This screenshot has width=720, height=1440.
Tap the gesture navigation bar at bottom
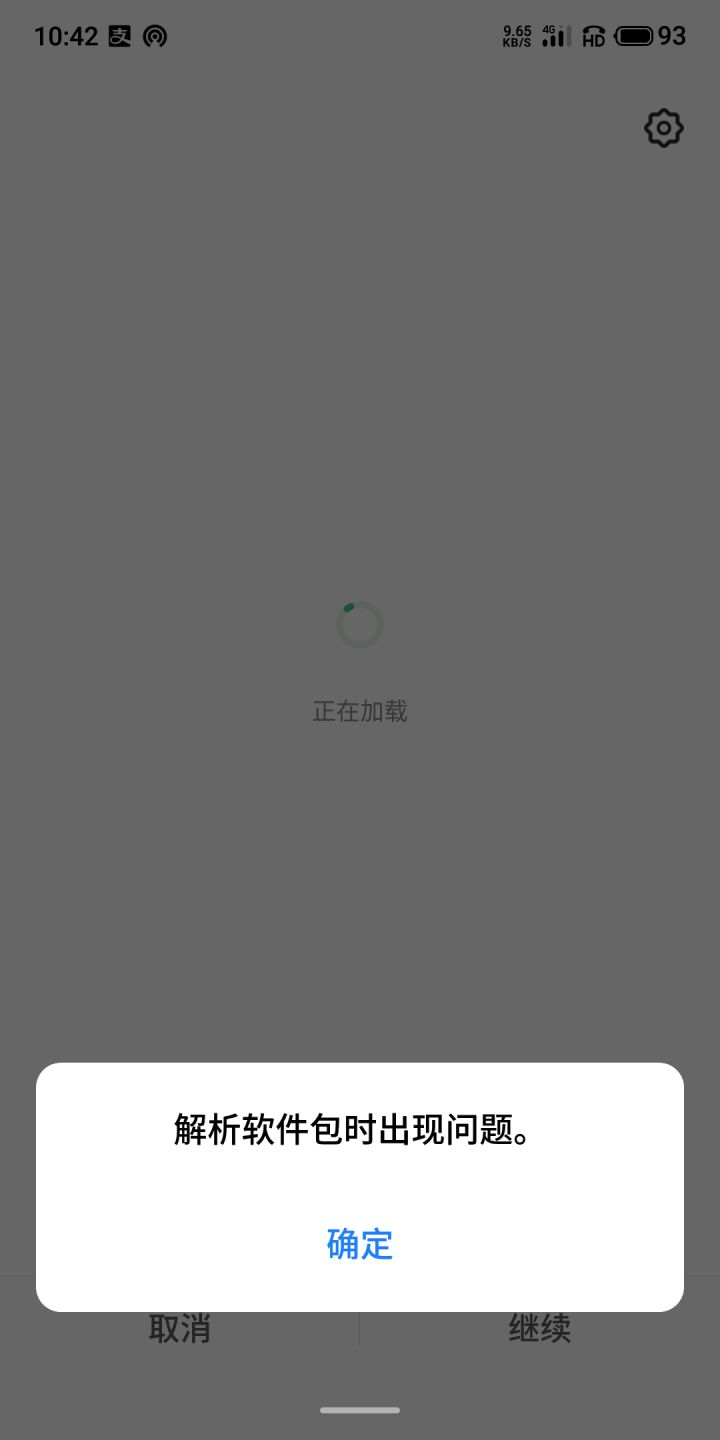click(360, 1412)
